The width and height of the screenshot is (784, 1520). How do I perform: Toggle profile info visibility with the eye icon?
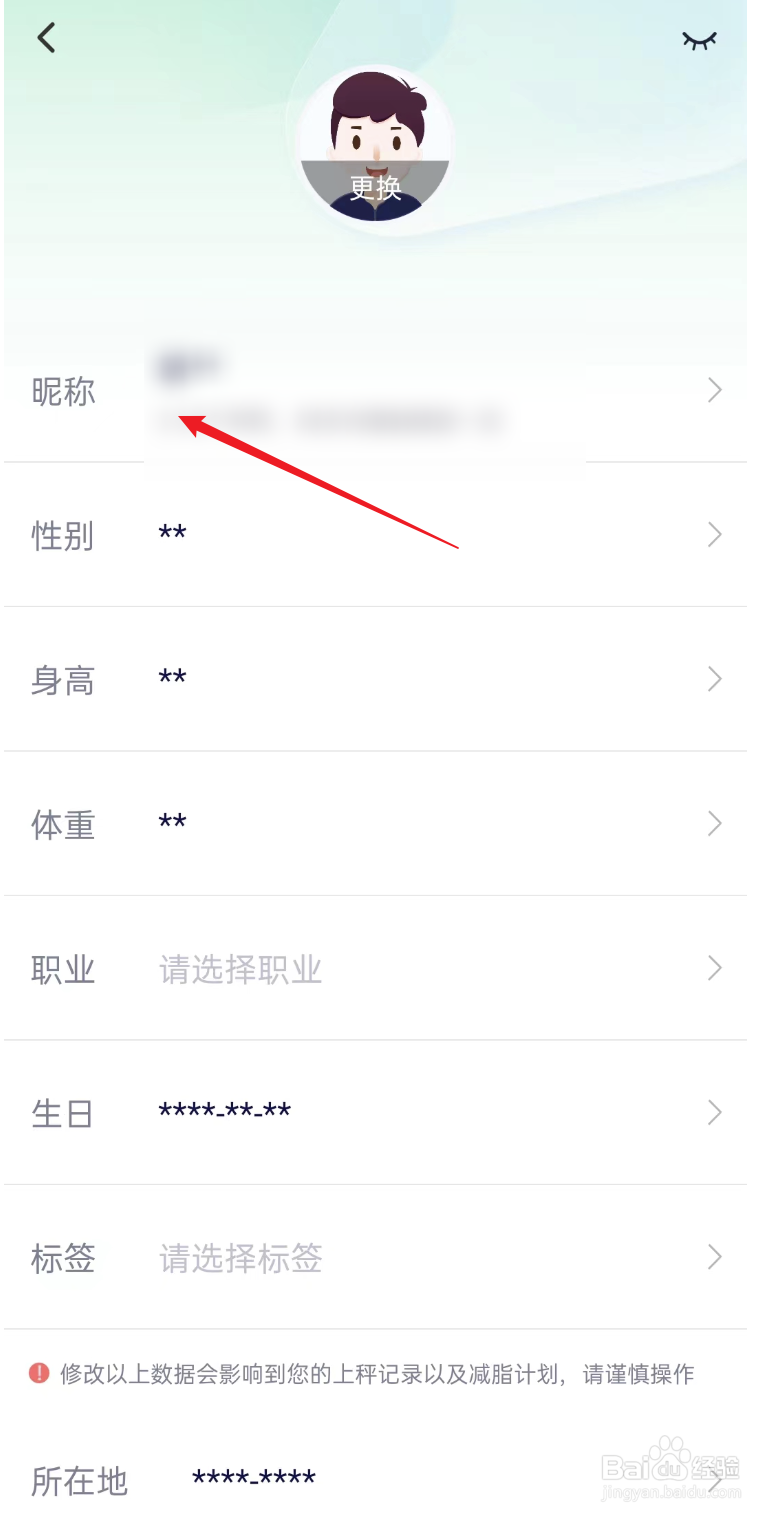coord(700,40)
